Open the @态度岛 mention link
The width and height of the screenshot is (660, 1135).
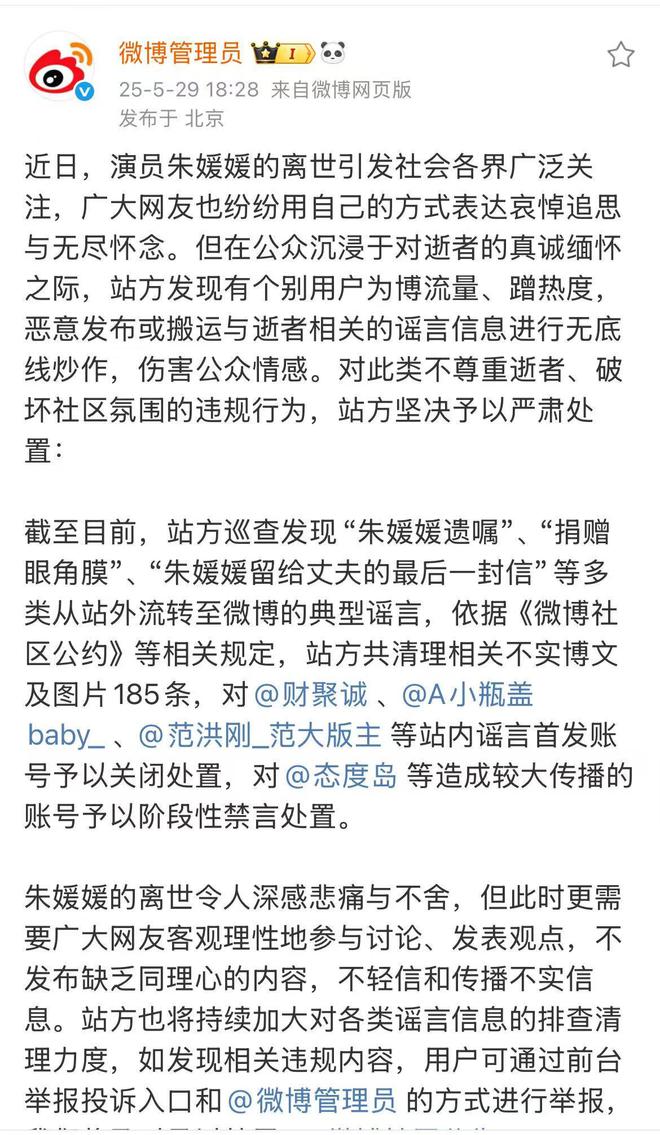point(341,776)
